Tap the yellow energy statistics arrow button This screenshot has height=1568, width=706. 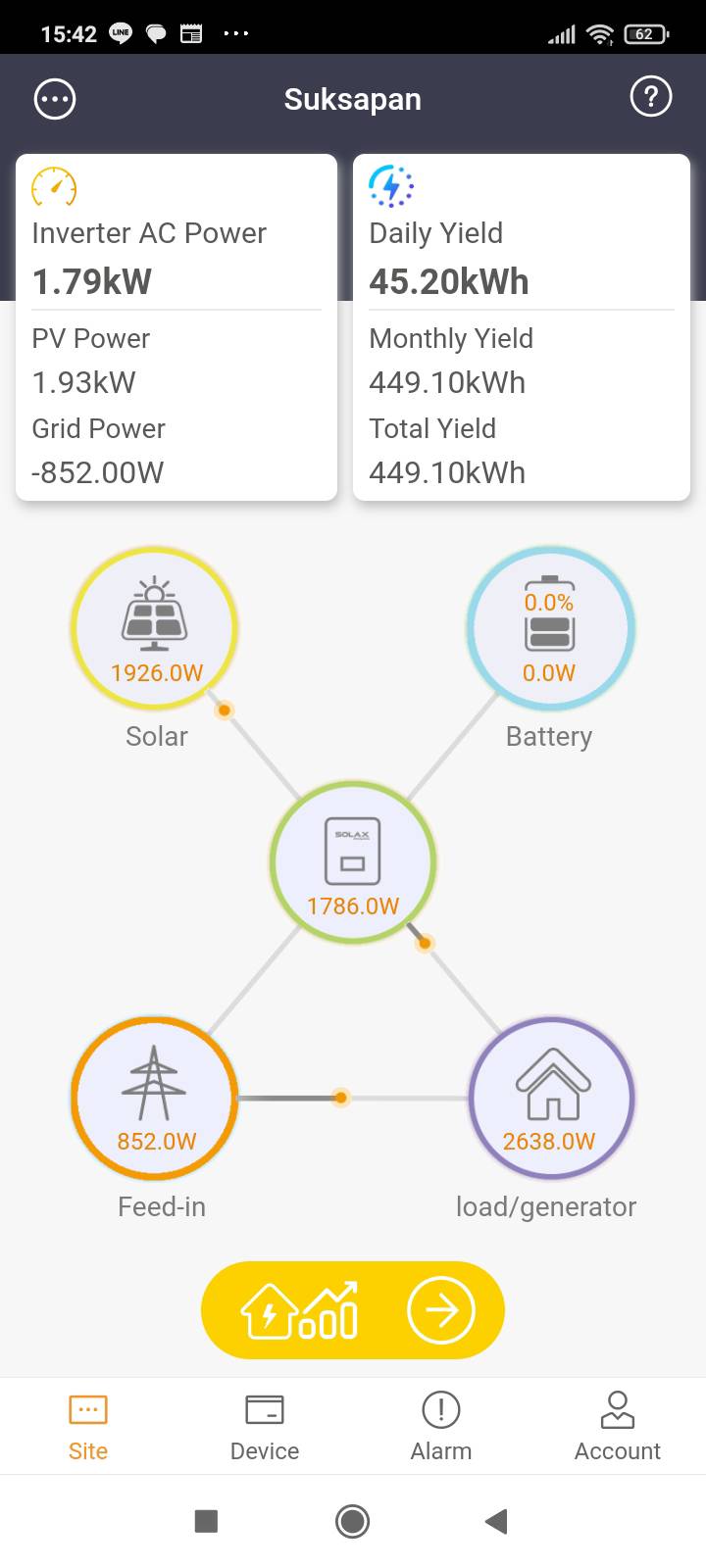(x=353, y=1310)
